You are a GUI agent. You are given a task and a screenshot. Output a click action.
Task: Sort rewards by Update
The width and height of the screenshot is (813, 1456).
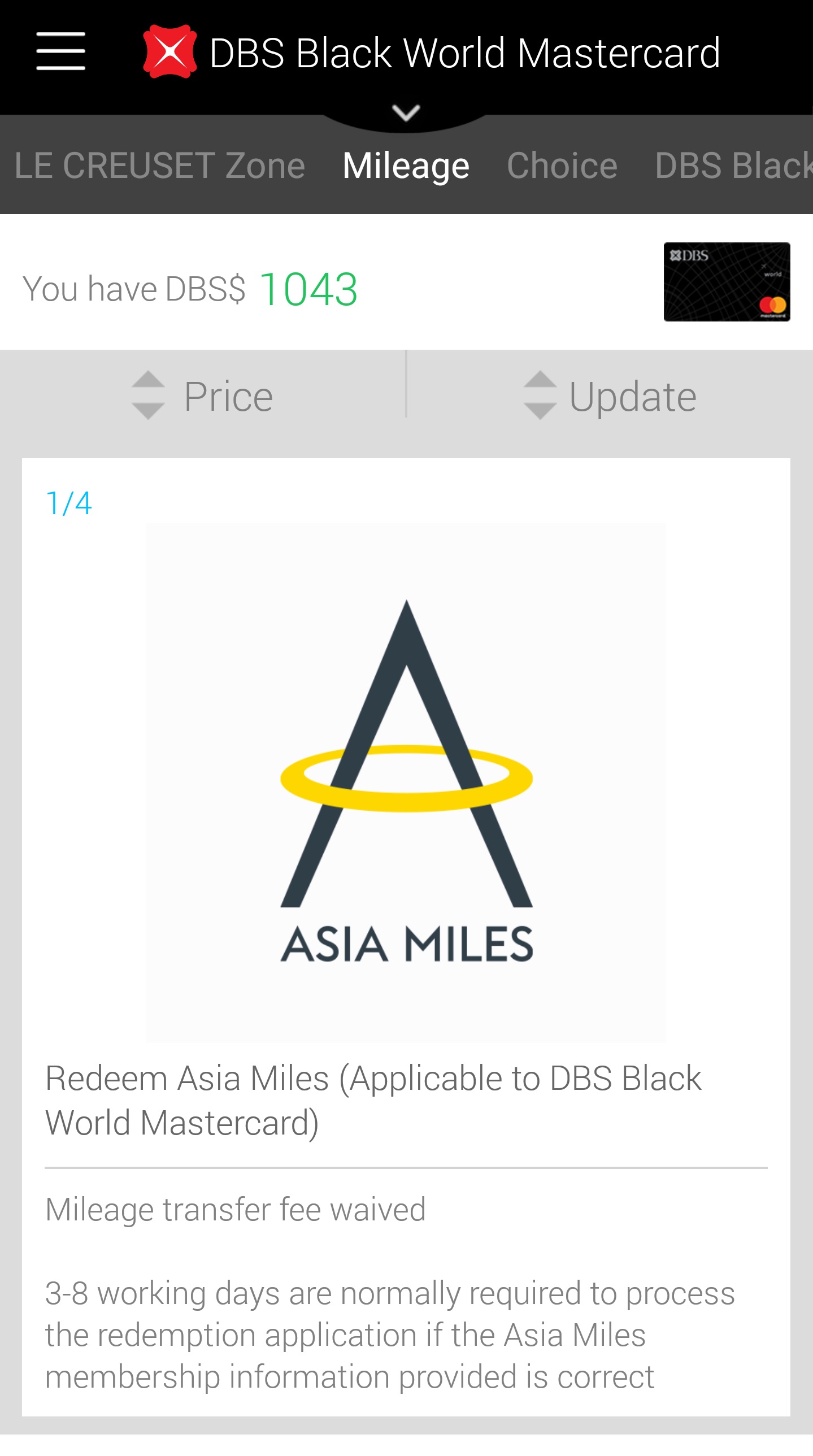point(610,396)
